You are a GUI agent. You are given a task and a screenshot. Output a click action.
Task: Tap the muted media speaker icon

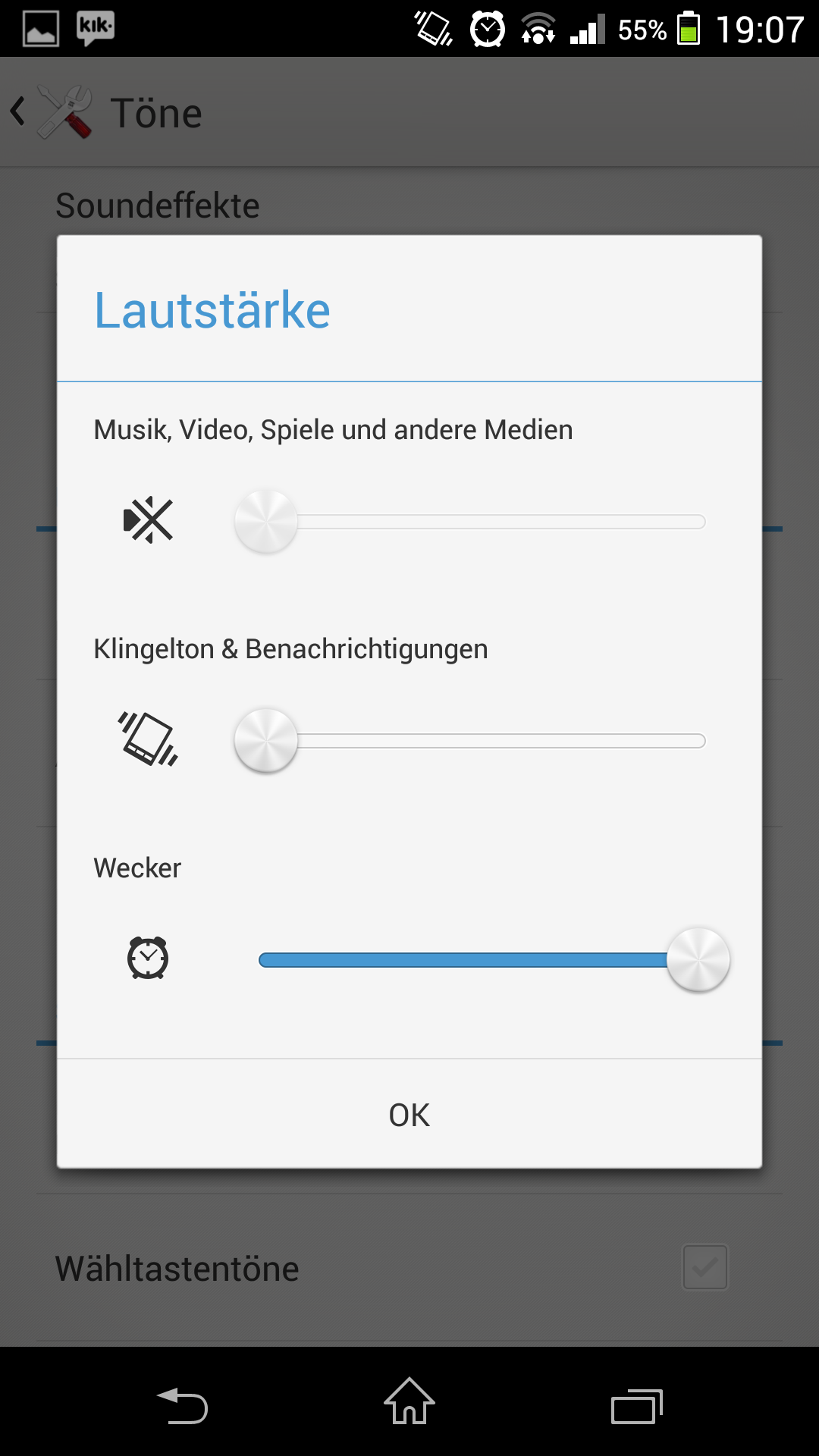click(149, 520)
